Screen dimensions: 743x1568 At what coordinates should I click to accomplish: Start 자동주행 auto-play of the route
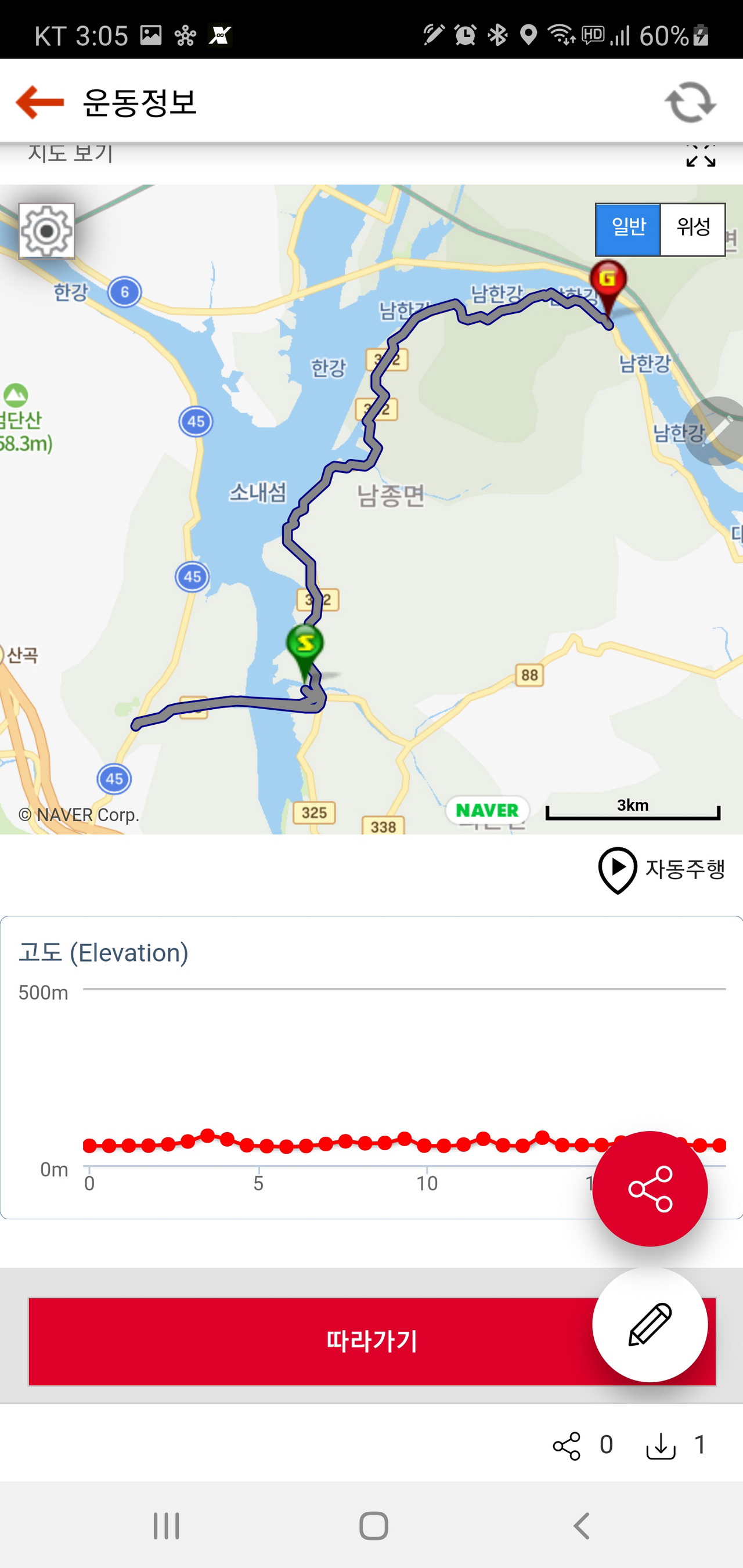point(661,870)
